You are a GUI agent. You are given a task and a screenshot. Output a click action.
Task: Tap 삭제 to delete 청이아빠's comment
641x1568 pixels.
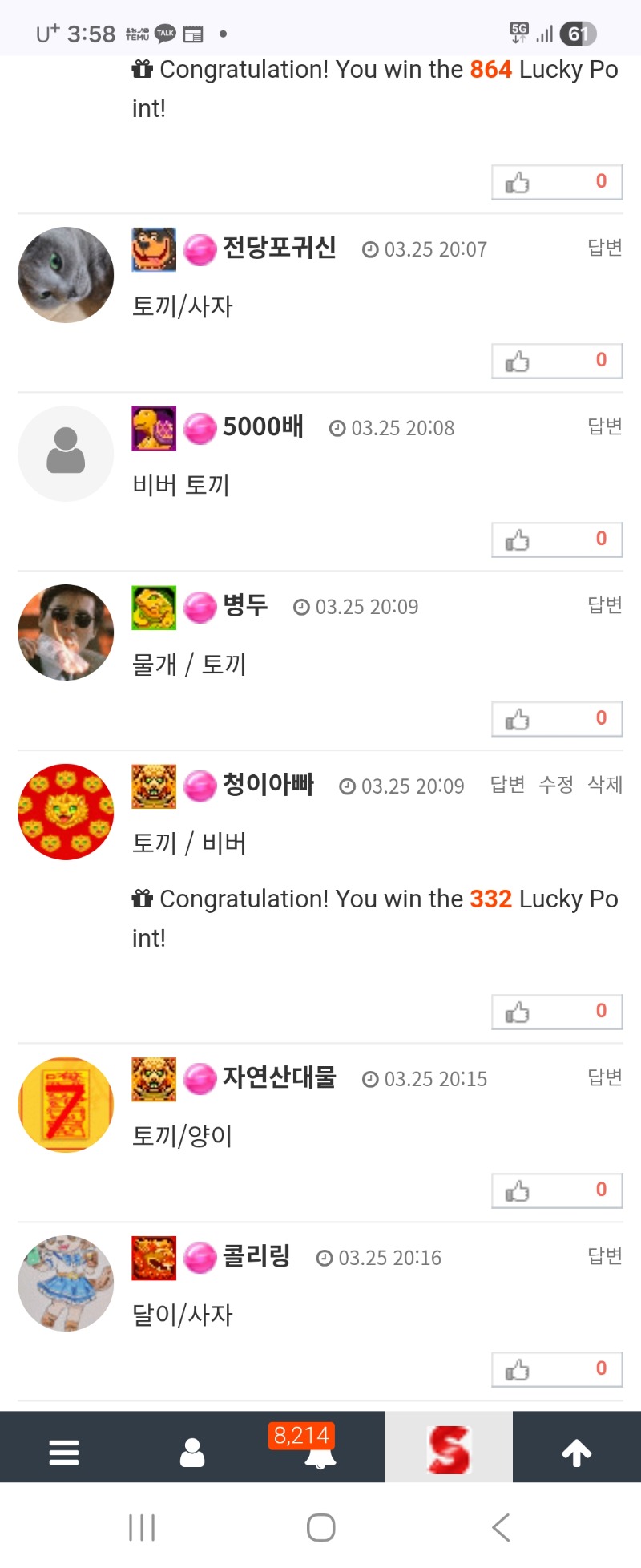pyautogui.click(x=605, y=786)
